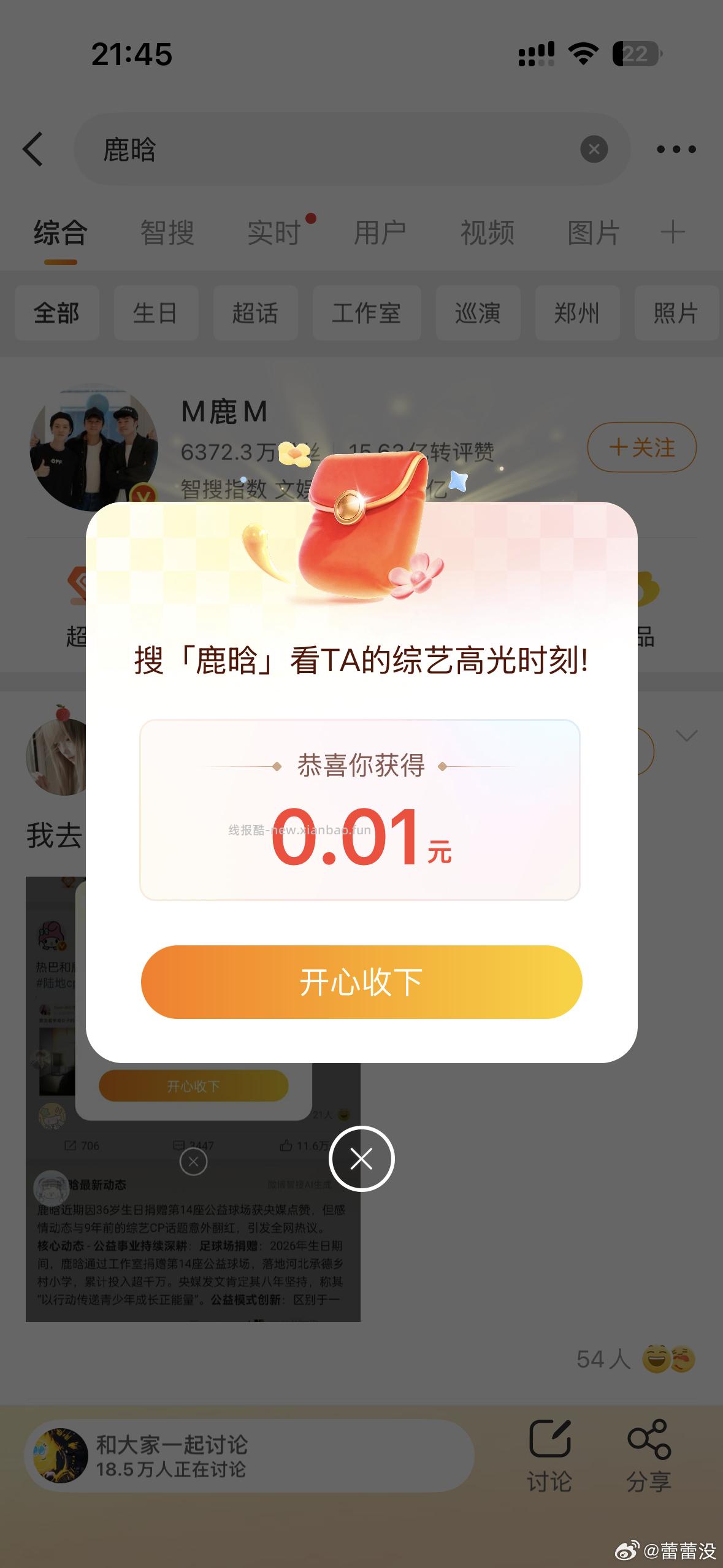Switch to the 视频 search tab
This screenshot has width=723, height=1568.
pyautogui.click(x=486, y=233)
